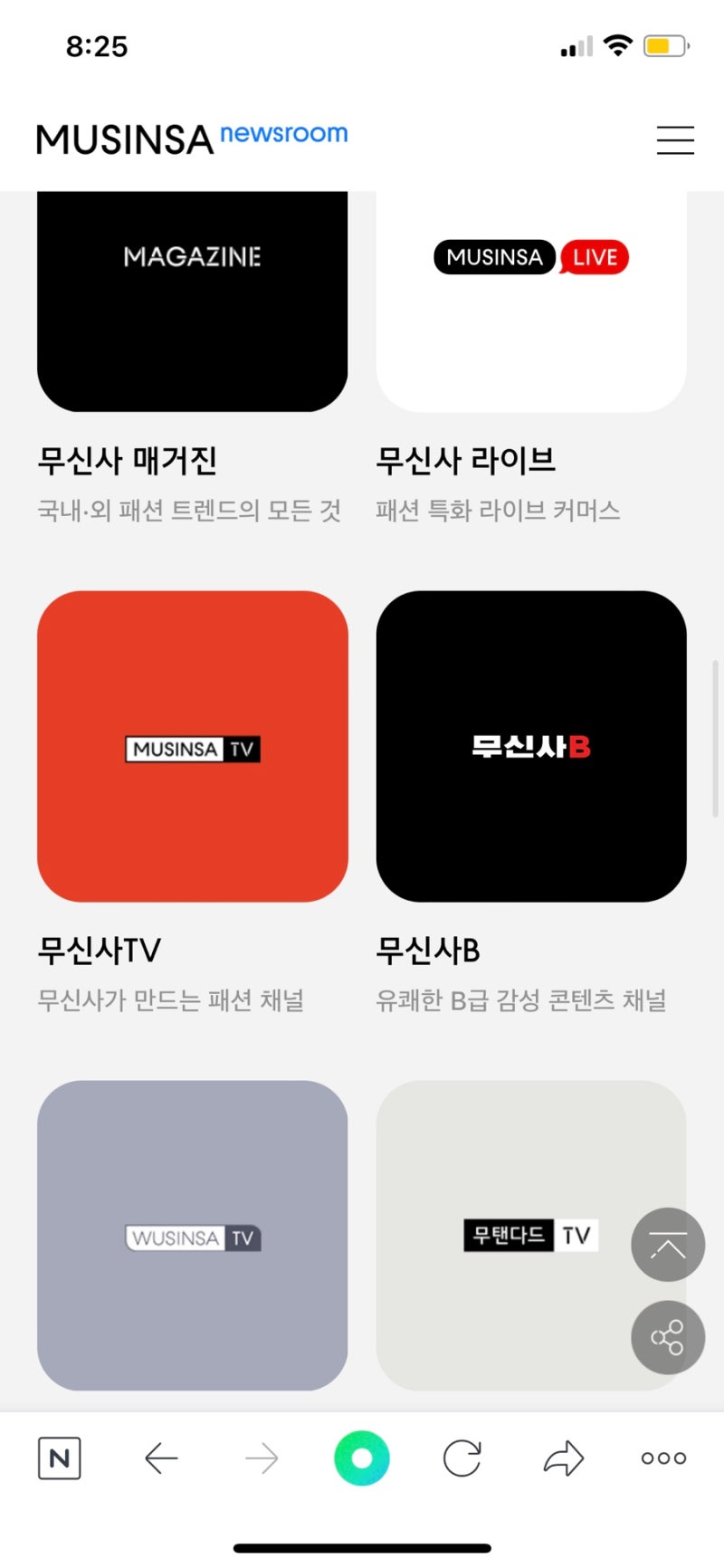Open the hamburger menu

(x=675, y=140)
